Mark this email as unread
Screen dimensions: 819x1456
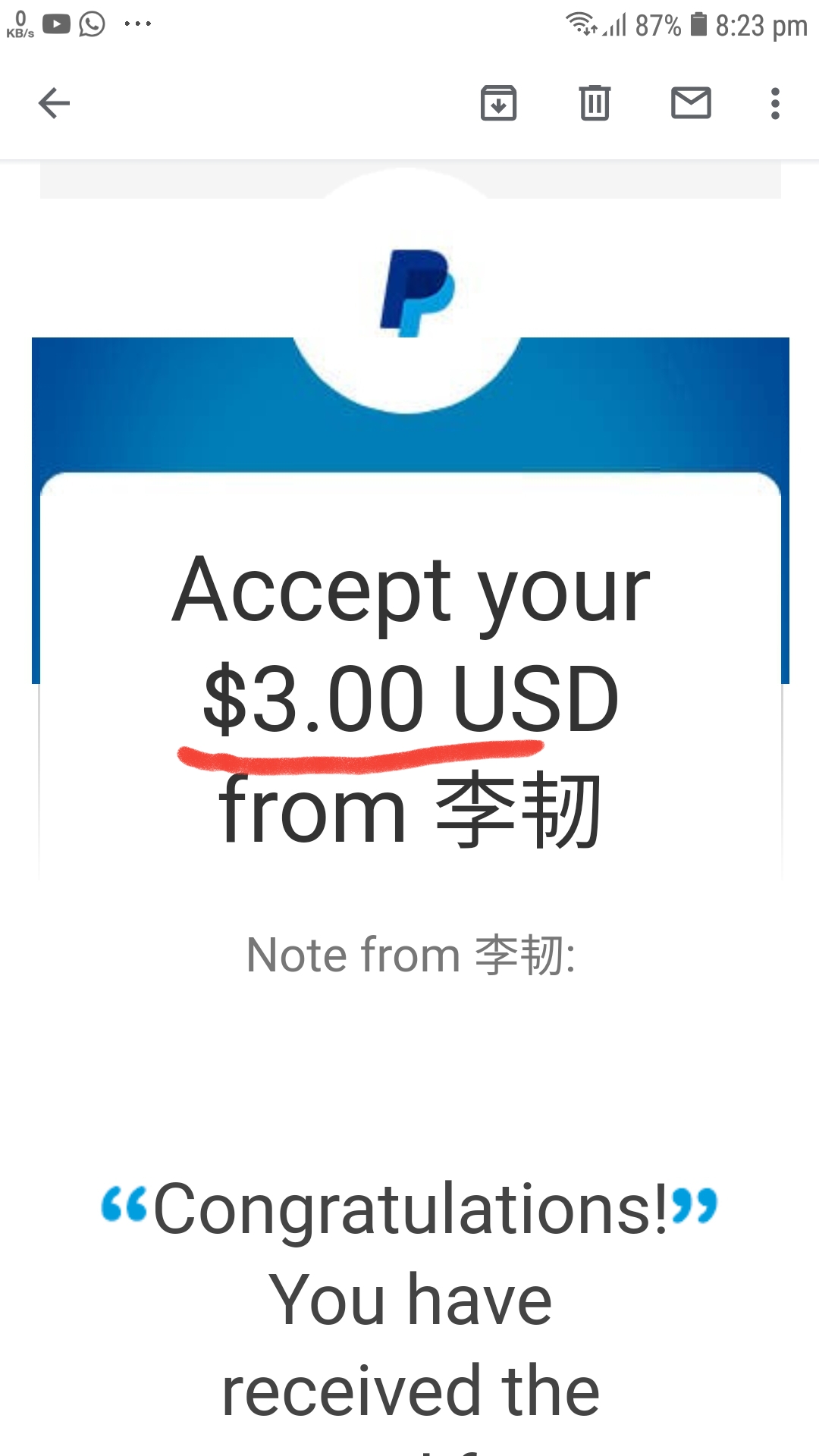tap(691, 103)
